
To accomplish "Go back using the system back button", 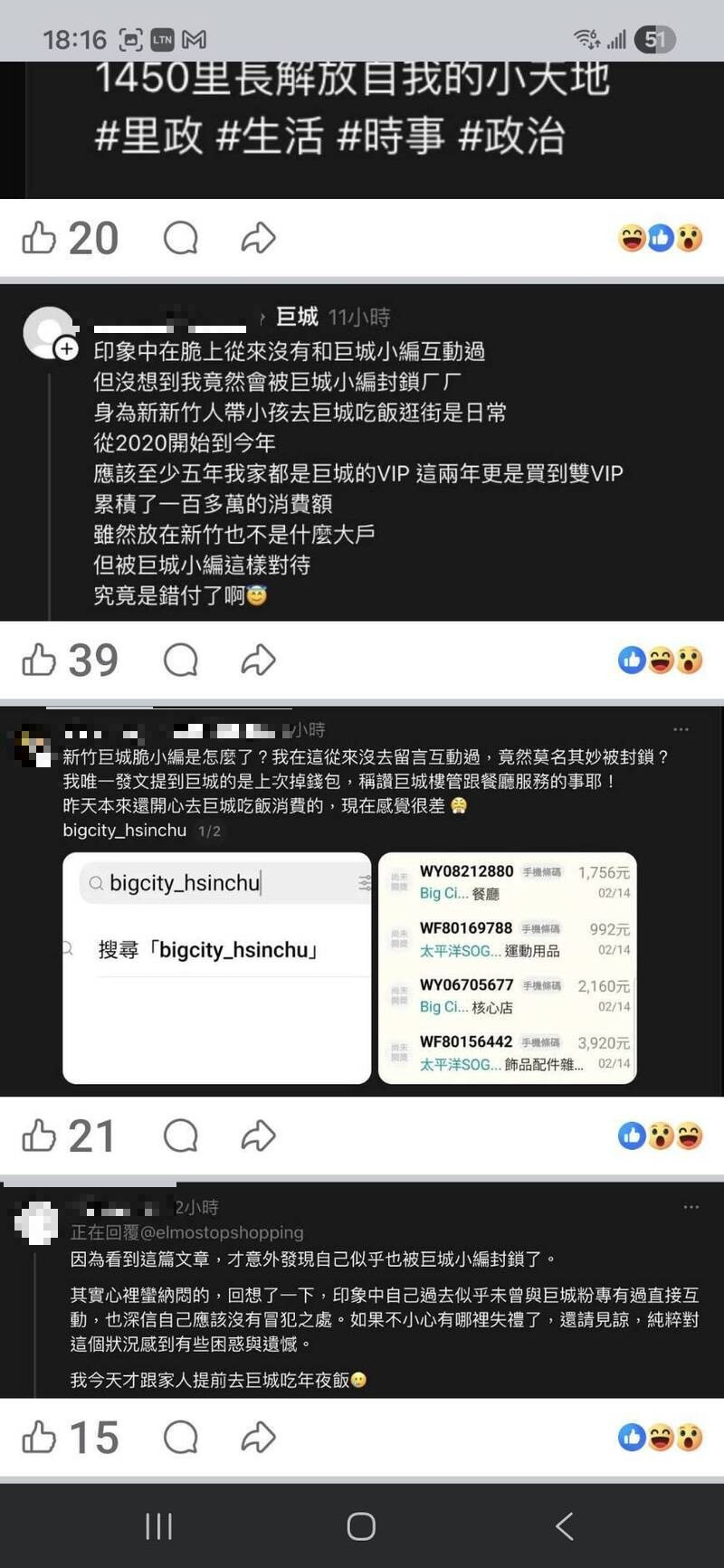I will coord(564,1526).
